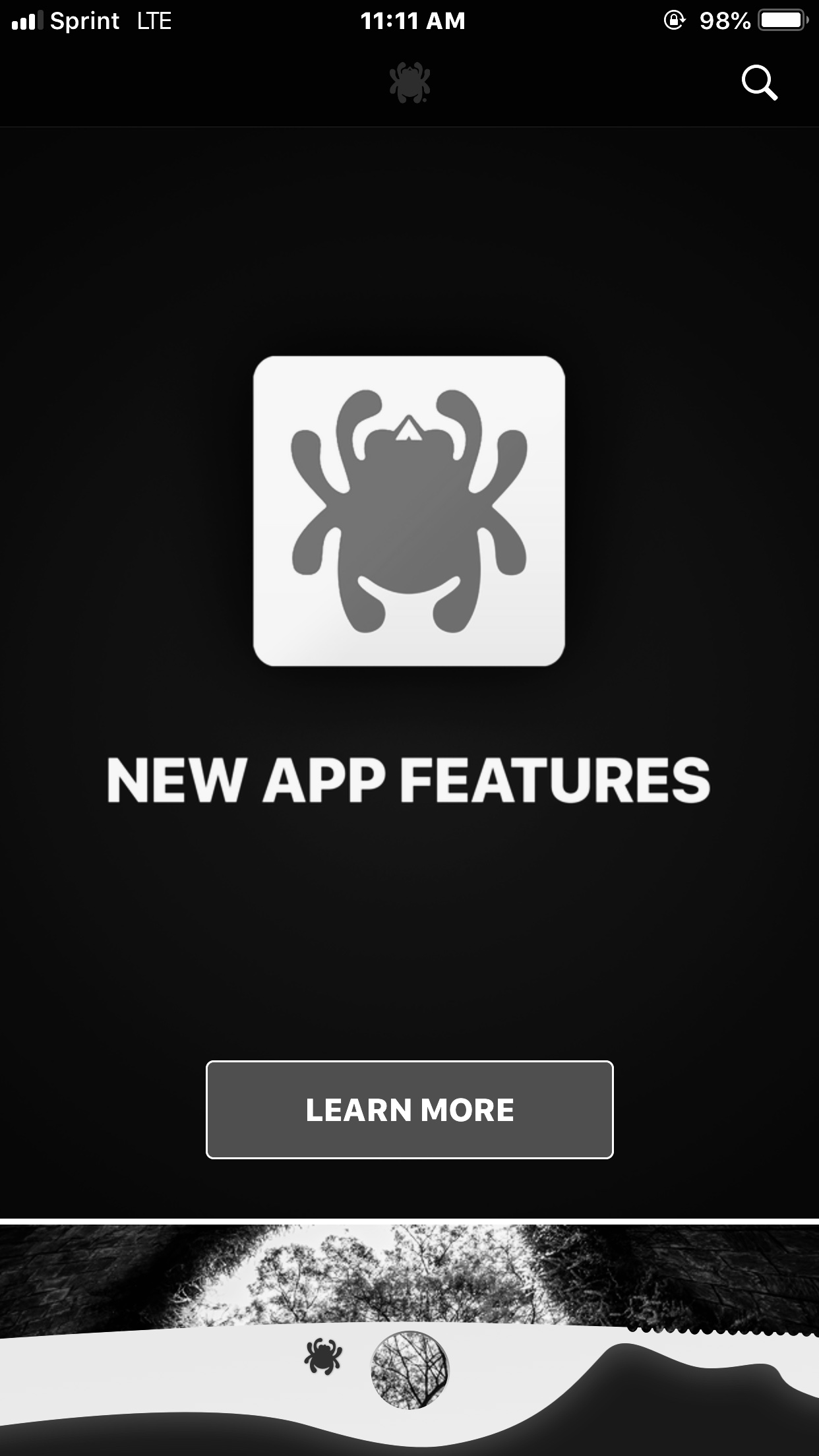This screenshot has height=1456, width=819.
Task: Open the search magnifier icon
Action: (x=759, y=83)
